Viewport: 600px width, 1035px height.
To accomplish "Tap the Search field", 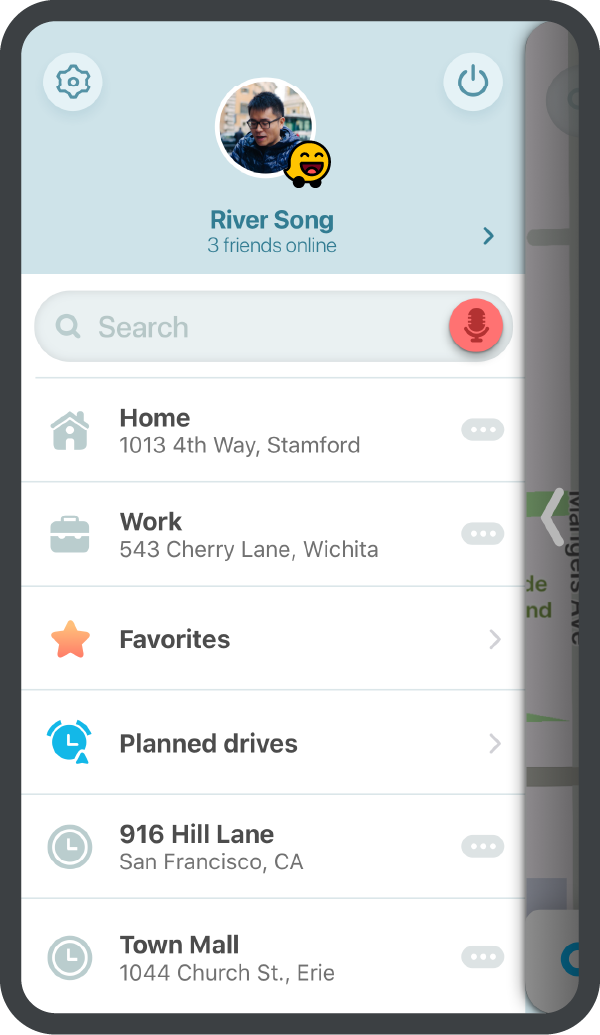I will point(273,326).
